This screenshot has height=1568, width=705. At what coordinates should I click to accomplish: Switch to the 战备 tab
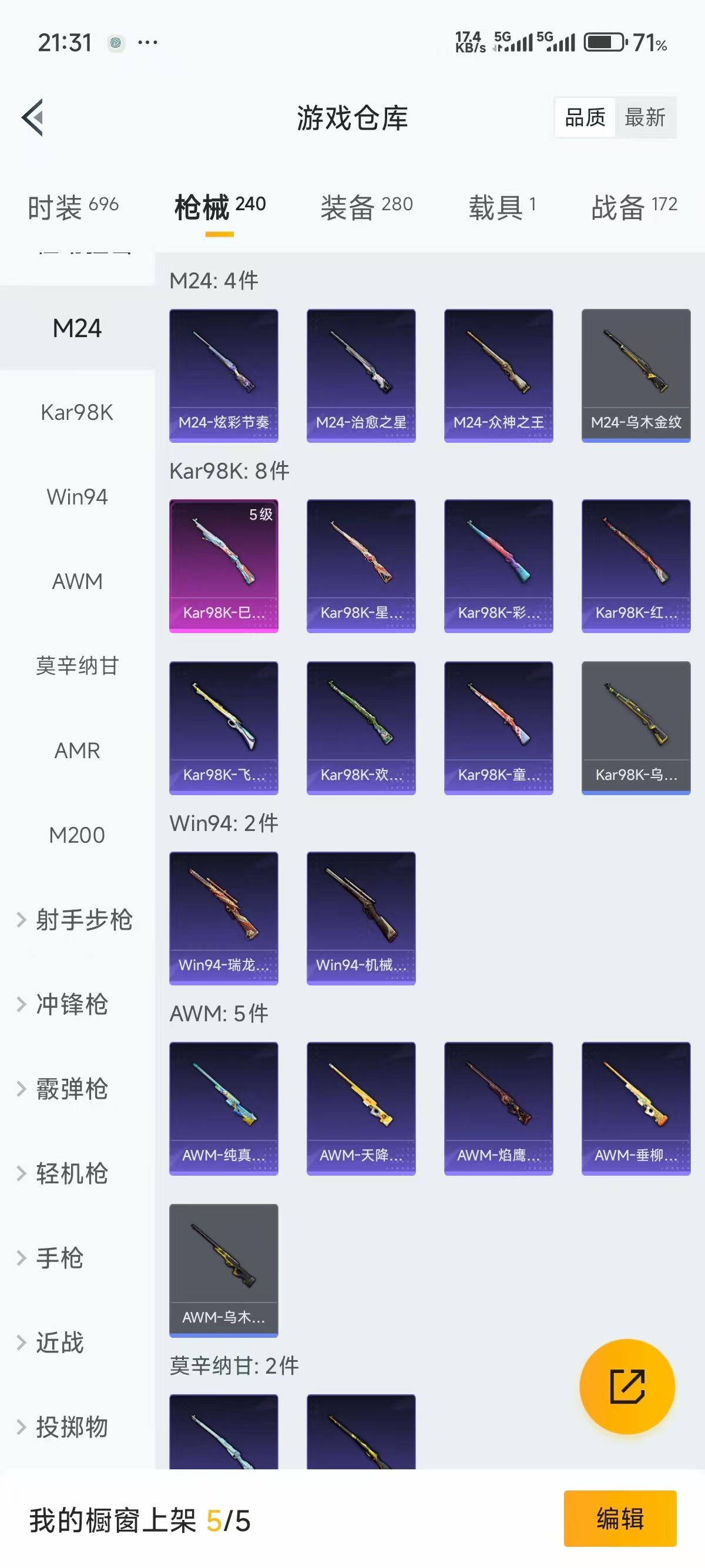[x=634, y=207]
